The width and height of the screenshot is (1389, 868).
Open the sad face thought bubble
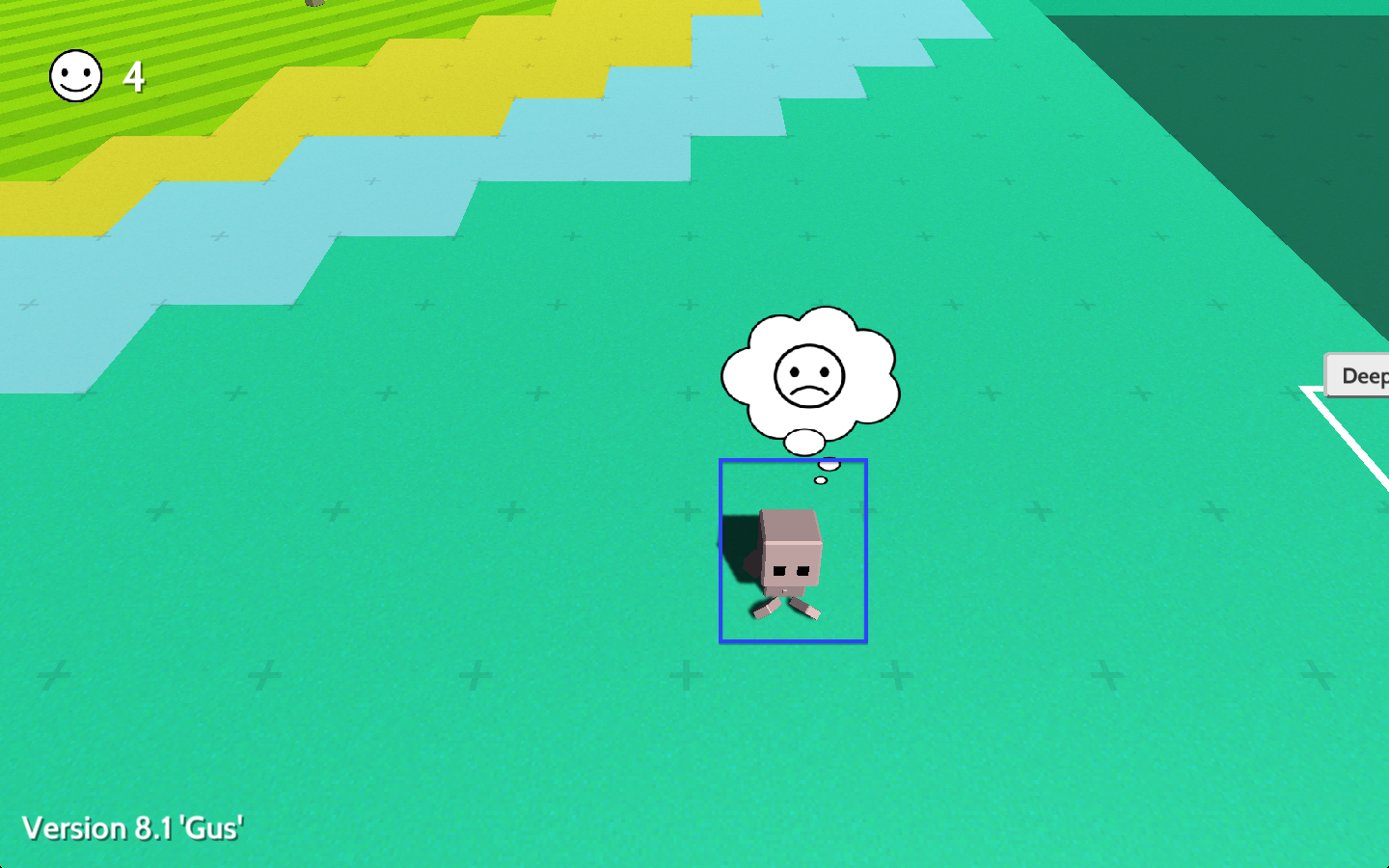(809, 374)
